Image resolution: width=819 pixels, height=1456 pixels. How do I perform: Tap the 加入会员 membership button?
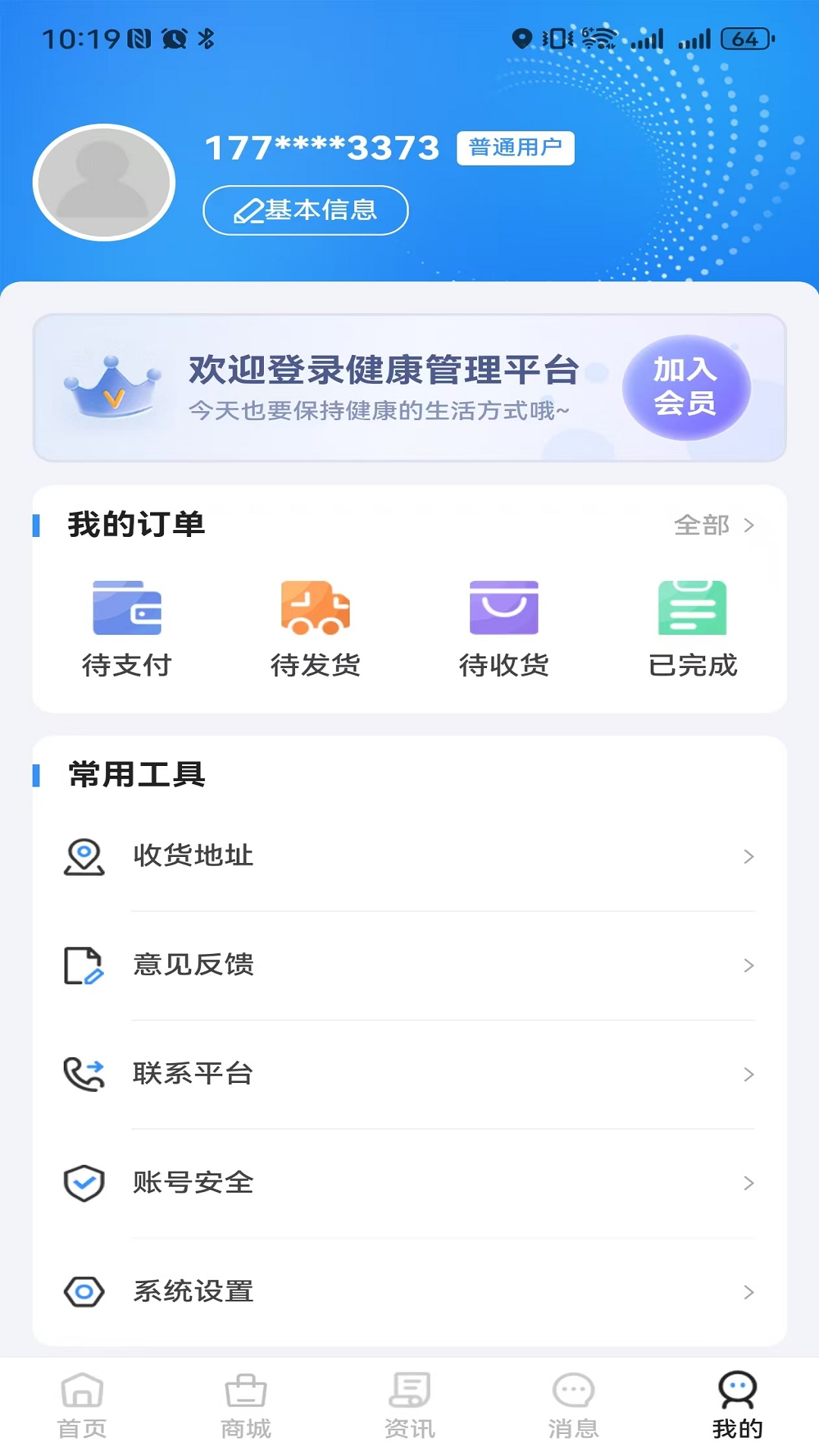pos(685,387)
